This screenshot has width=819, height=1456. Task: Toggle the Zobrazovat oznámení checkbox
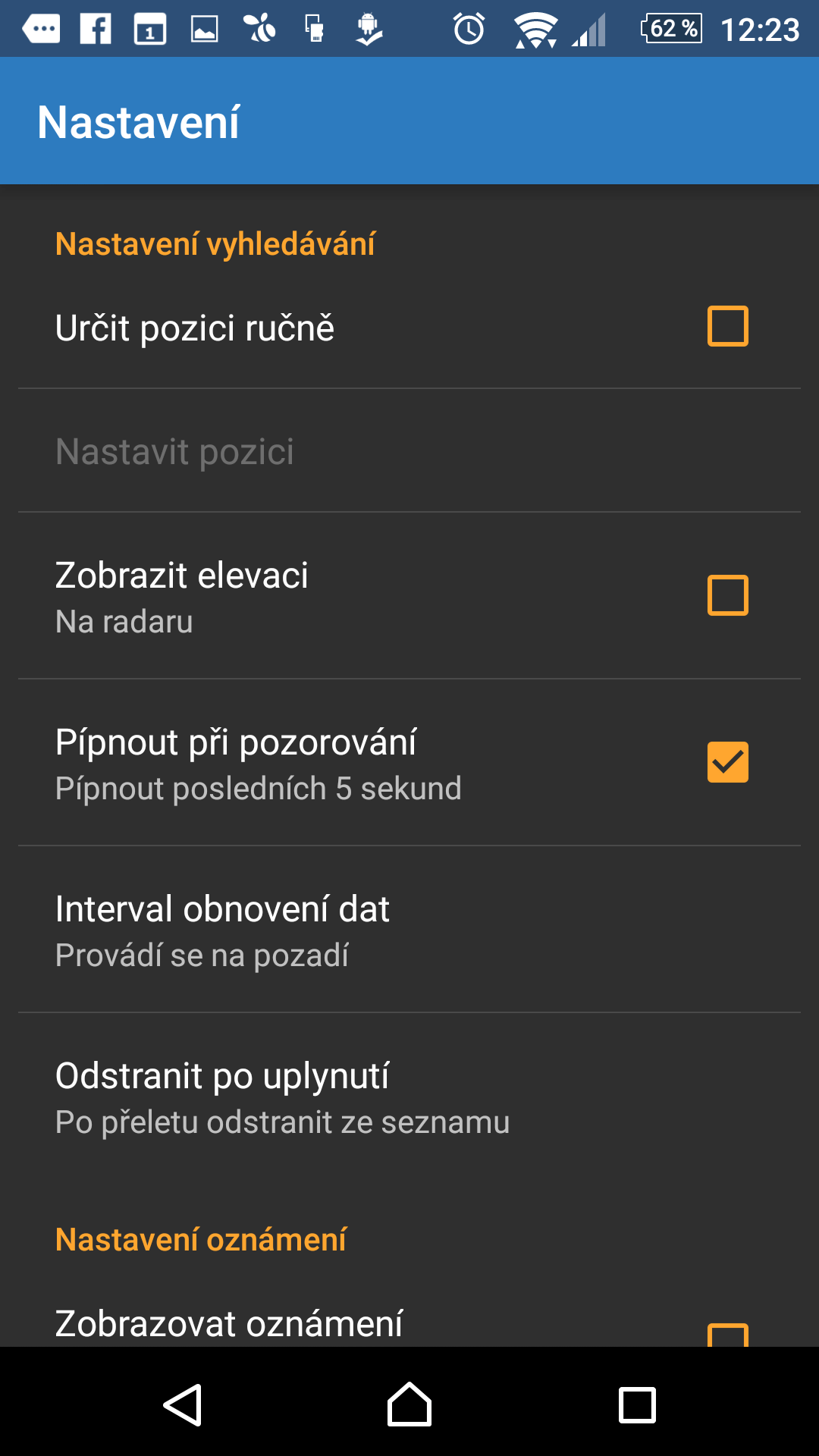pos(727,1335)
